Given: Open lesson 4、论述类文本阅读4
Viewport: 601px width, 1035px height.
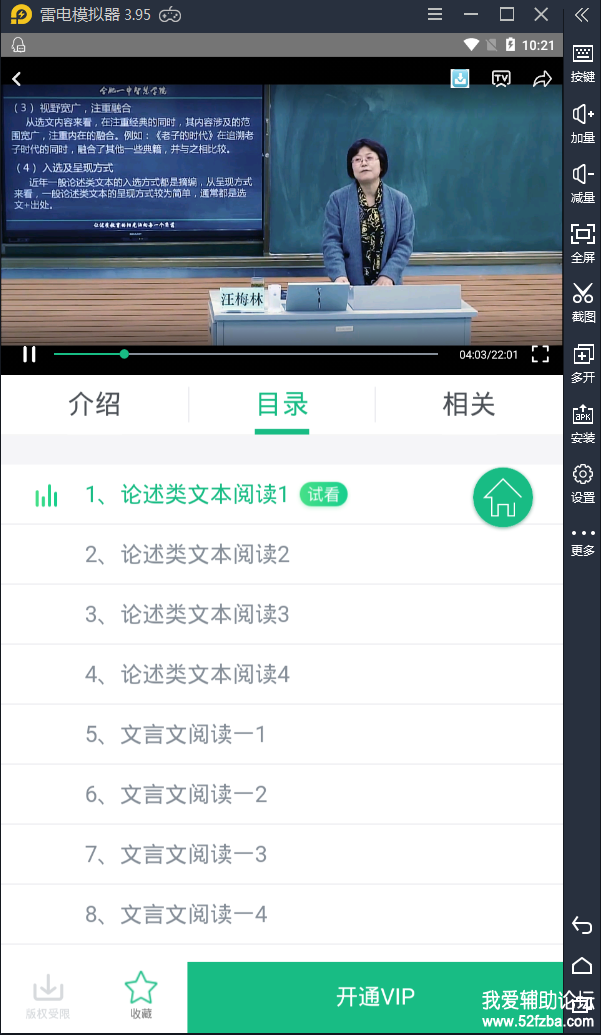Looking at the screenshot, I should point(187,674).
